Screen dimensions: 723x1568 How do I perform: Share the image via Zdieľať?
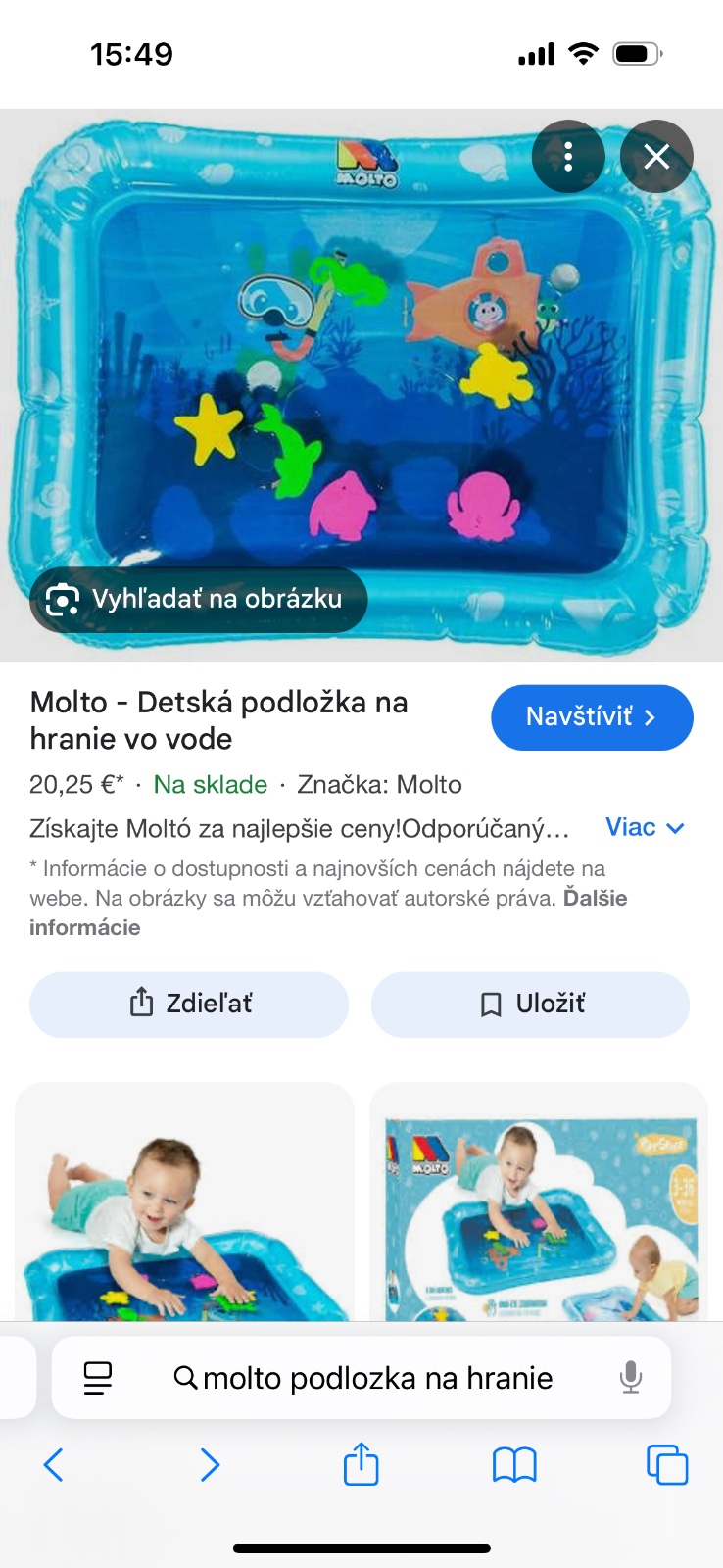pyautogui.click(x=189, y=1004)
